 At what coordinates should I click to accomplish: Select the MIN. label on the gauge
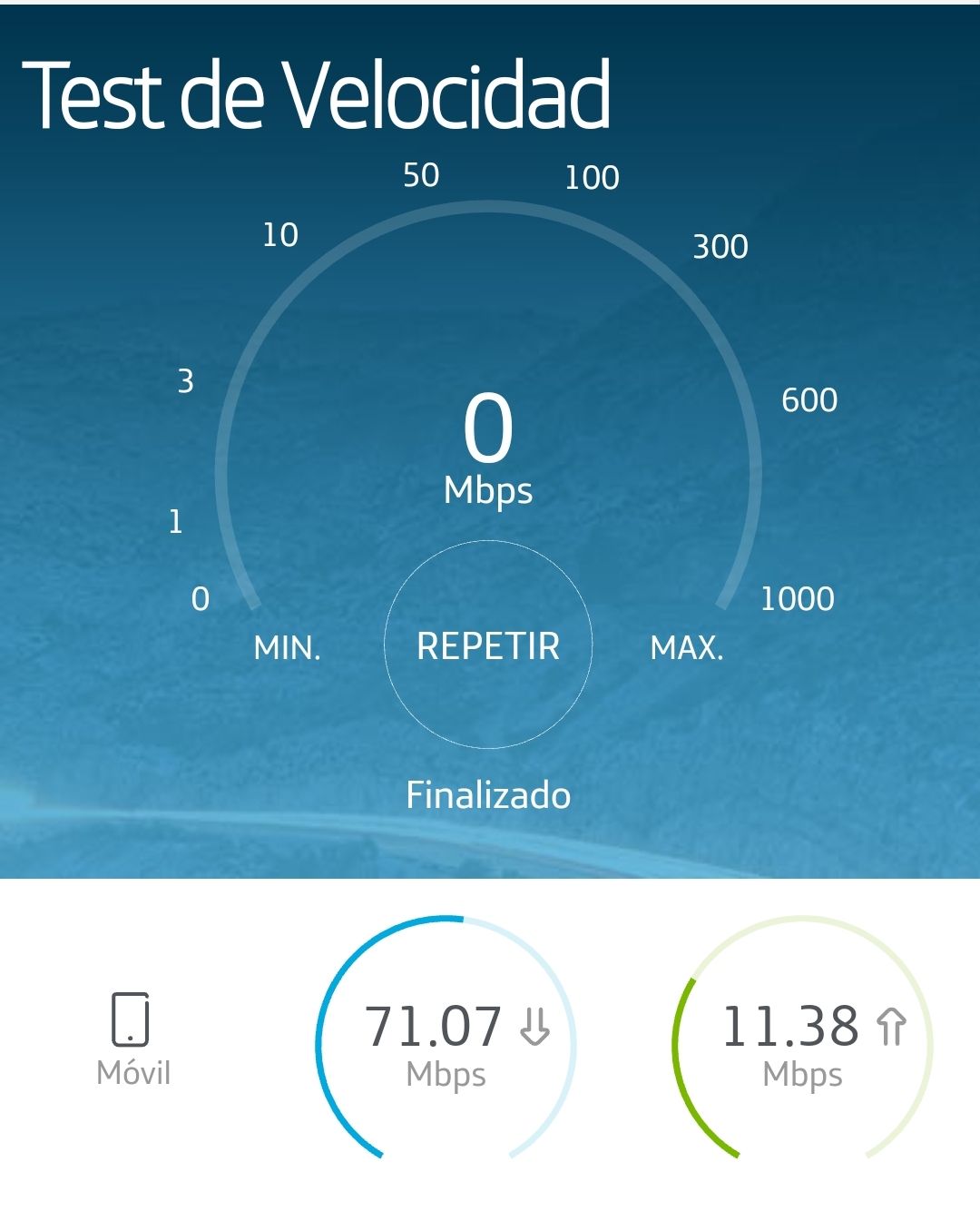[x=289, y=648]
